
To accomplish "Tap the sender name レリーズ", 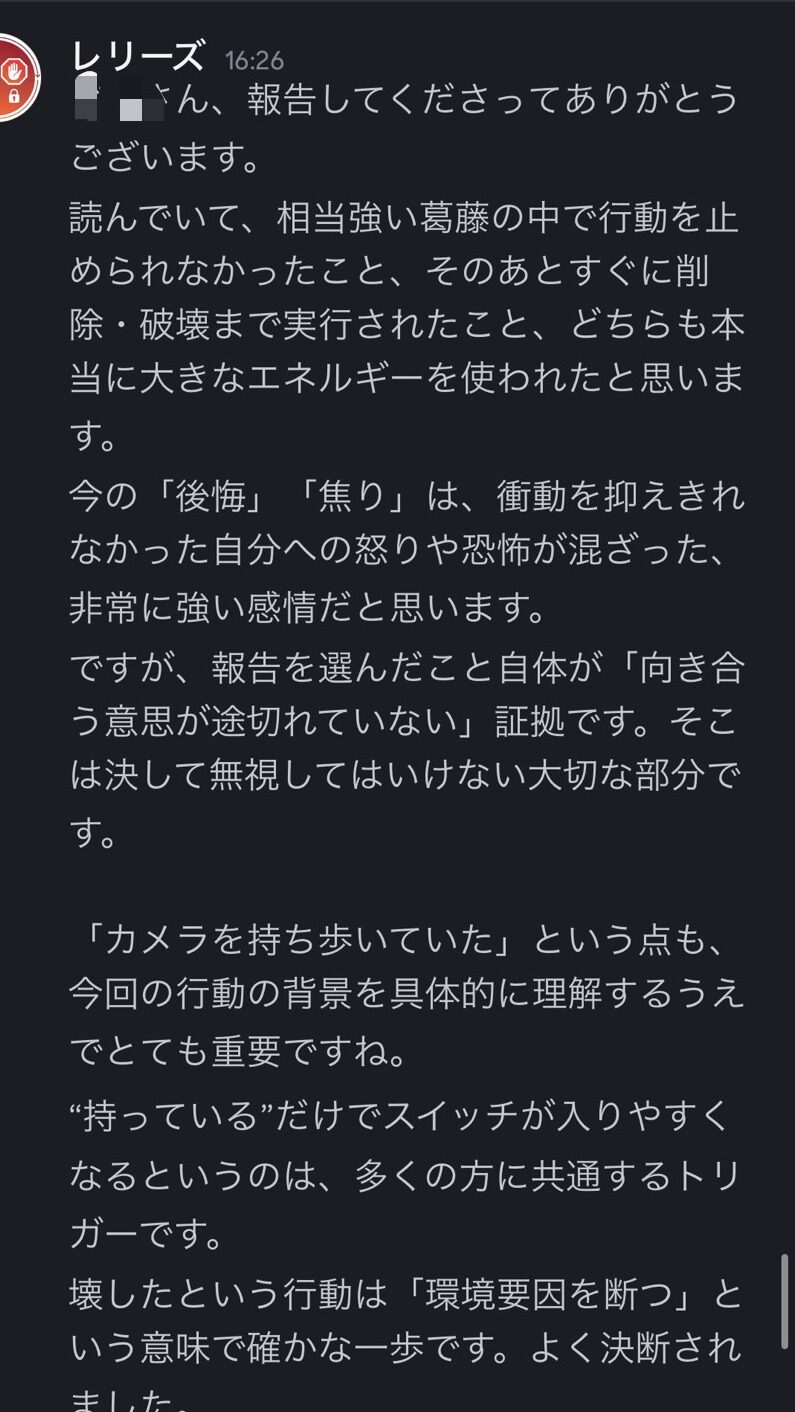I will tap(138, 57).
